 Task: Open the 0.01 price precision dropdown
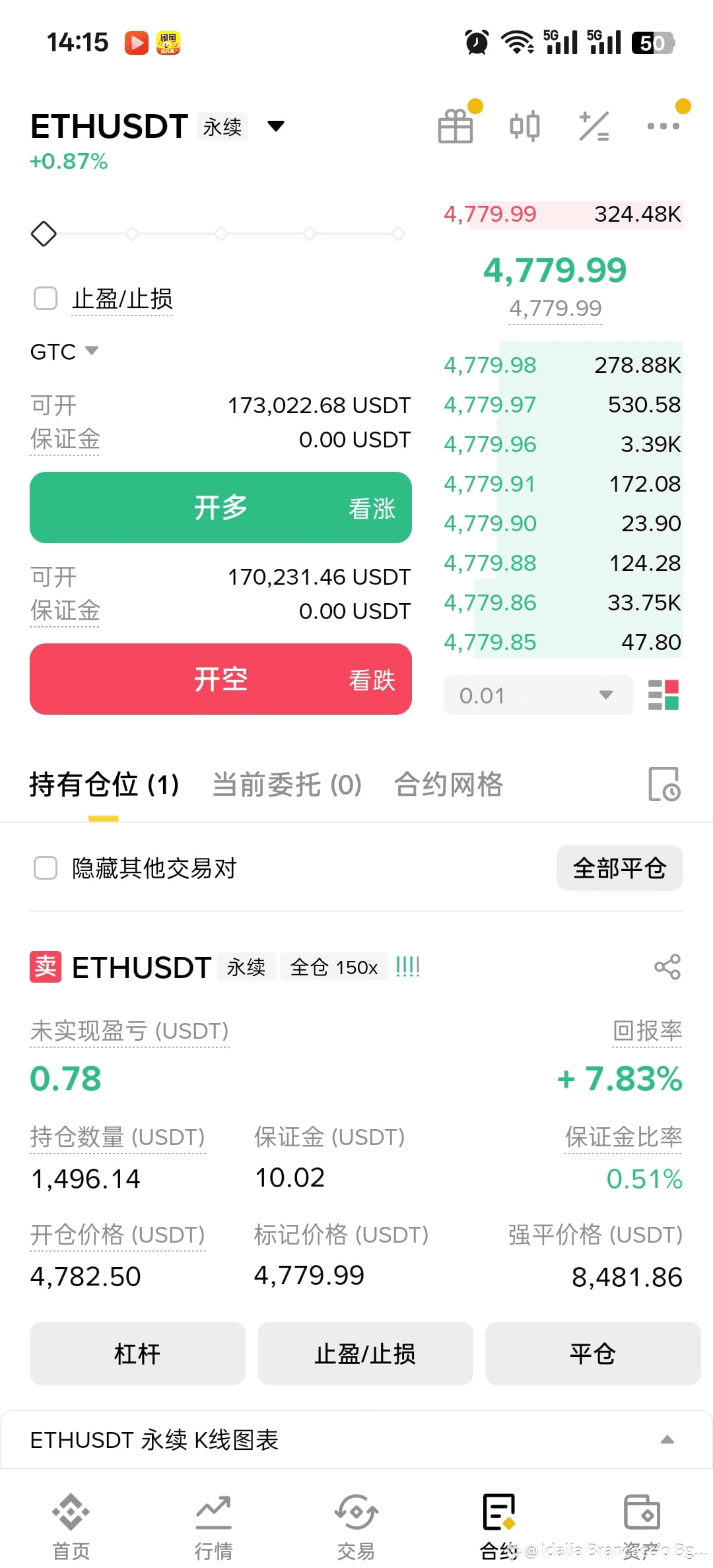538,695
